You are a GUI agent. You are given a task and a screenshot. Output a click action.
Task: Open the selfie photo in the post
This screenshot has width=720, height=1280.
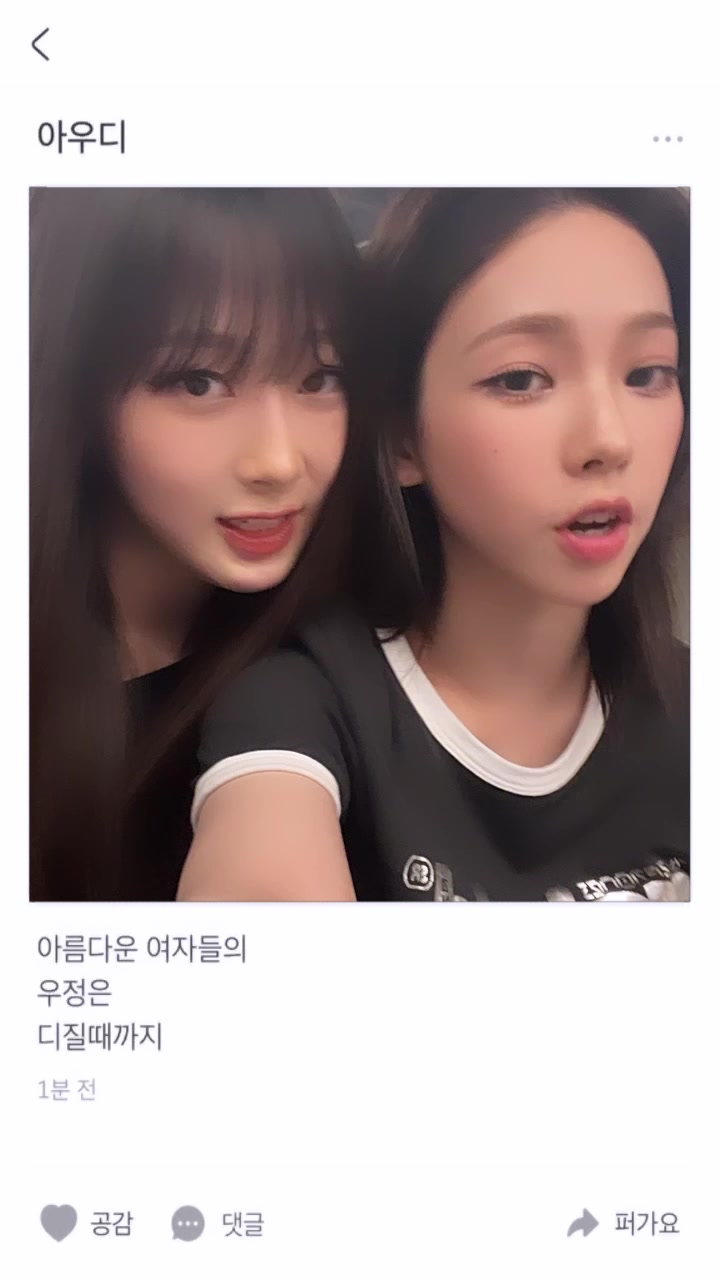tap(359, 544)
